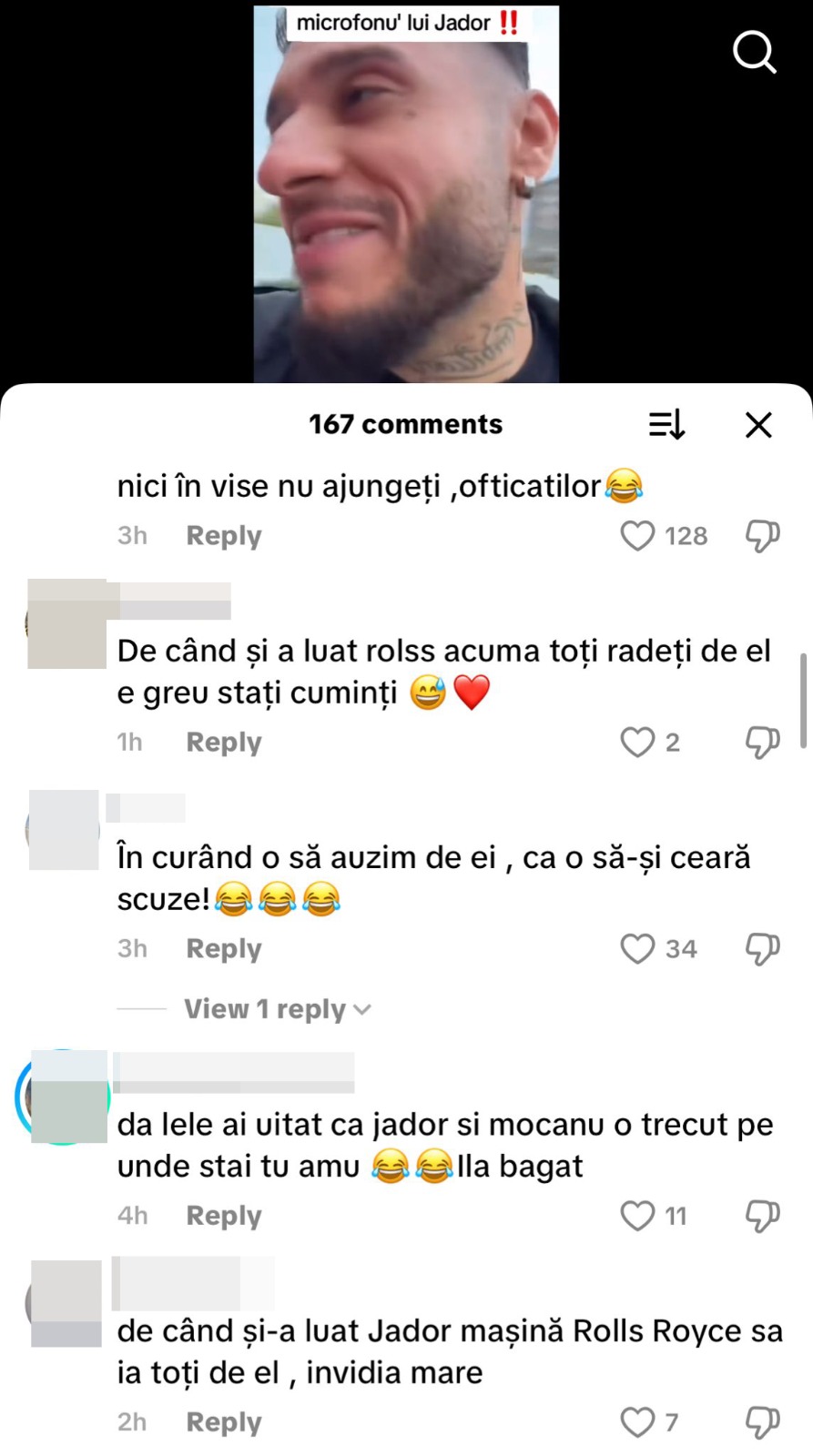
Task: Reply to the 'De când și a luat rolss' comment
Action: [223, 743]
